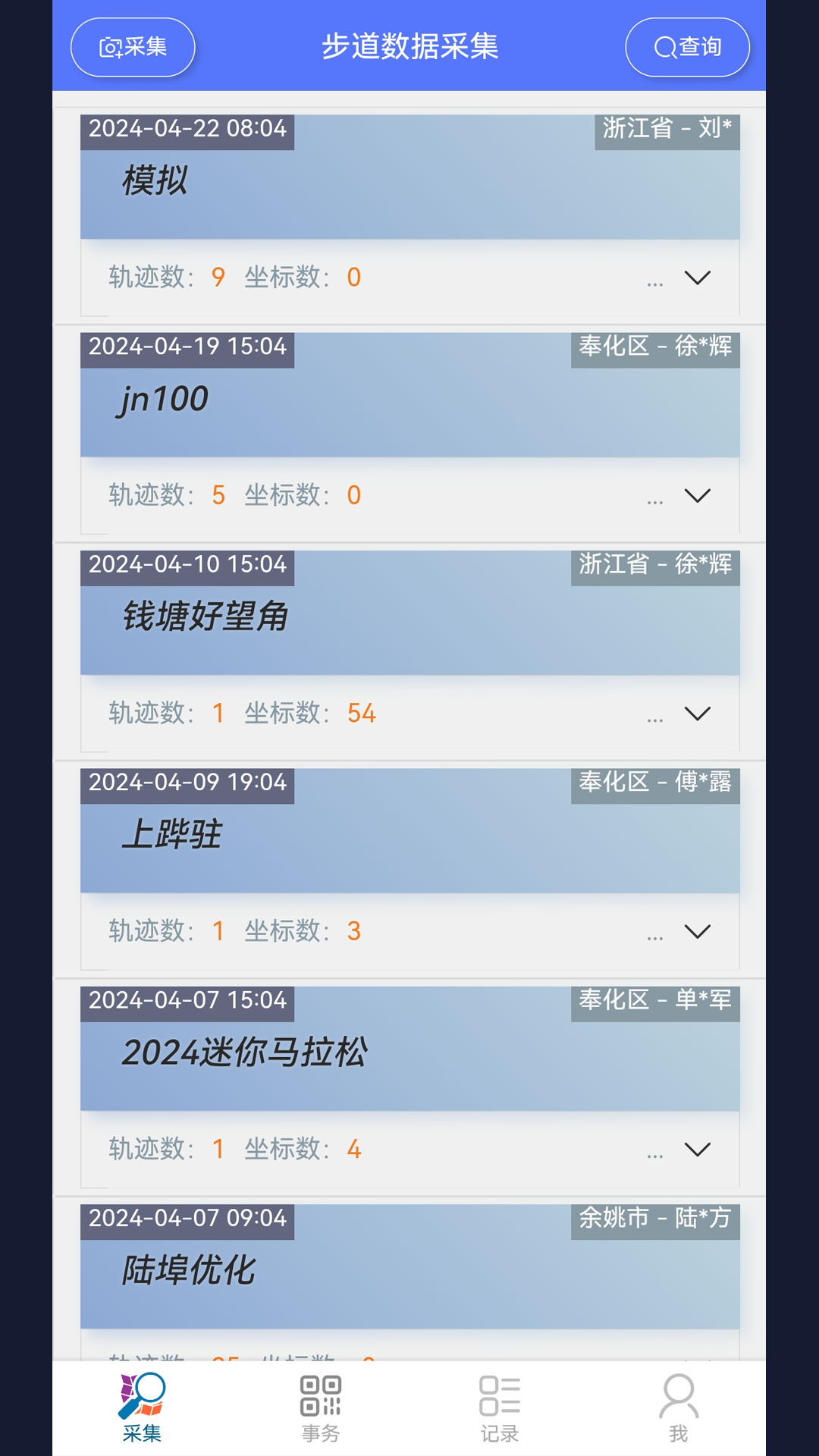Open the 查询 search button
The width and height of the screenshot is (819, 1456).
pyautogui.click(x=686, y=47)
